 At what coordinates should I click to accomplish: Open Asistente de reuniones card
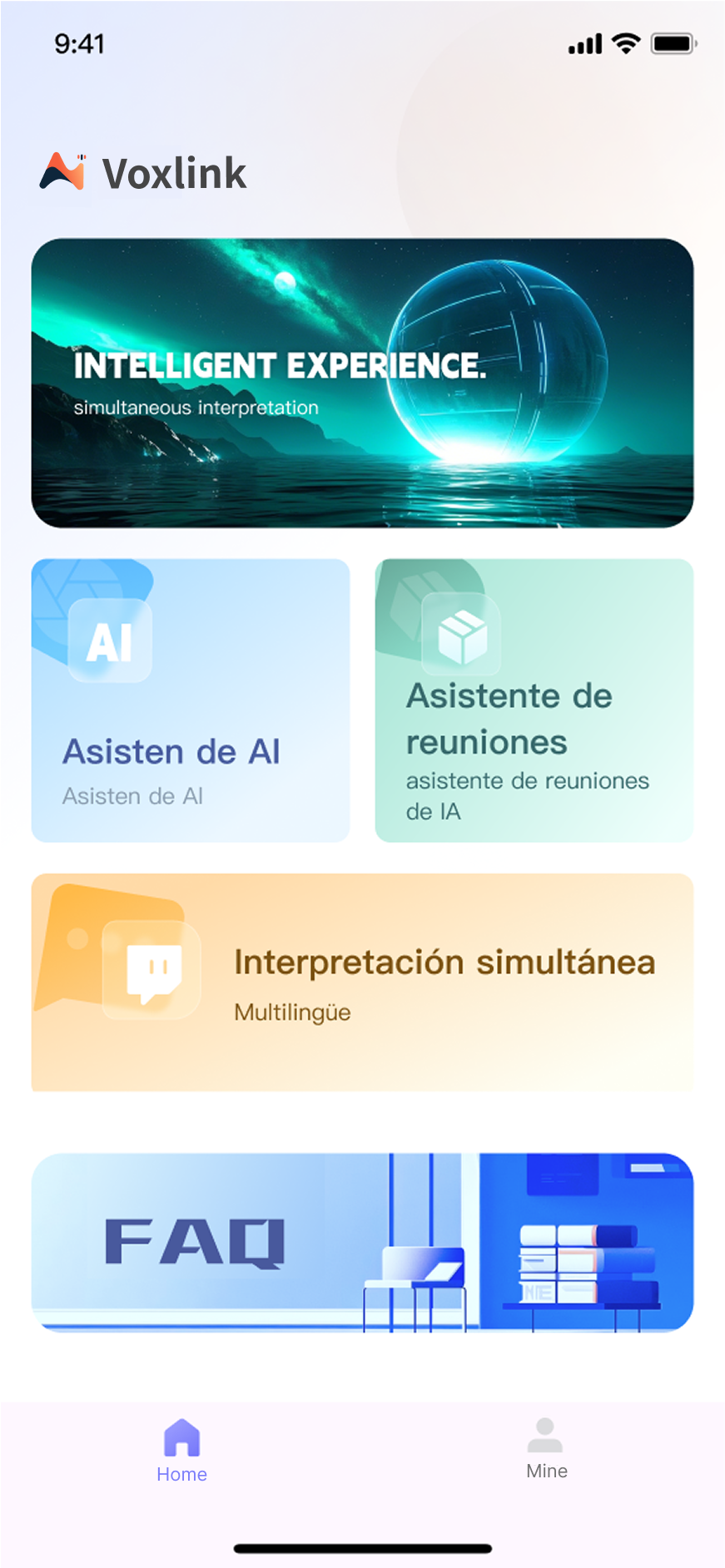534,700
